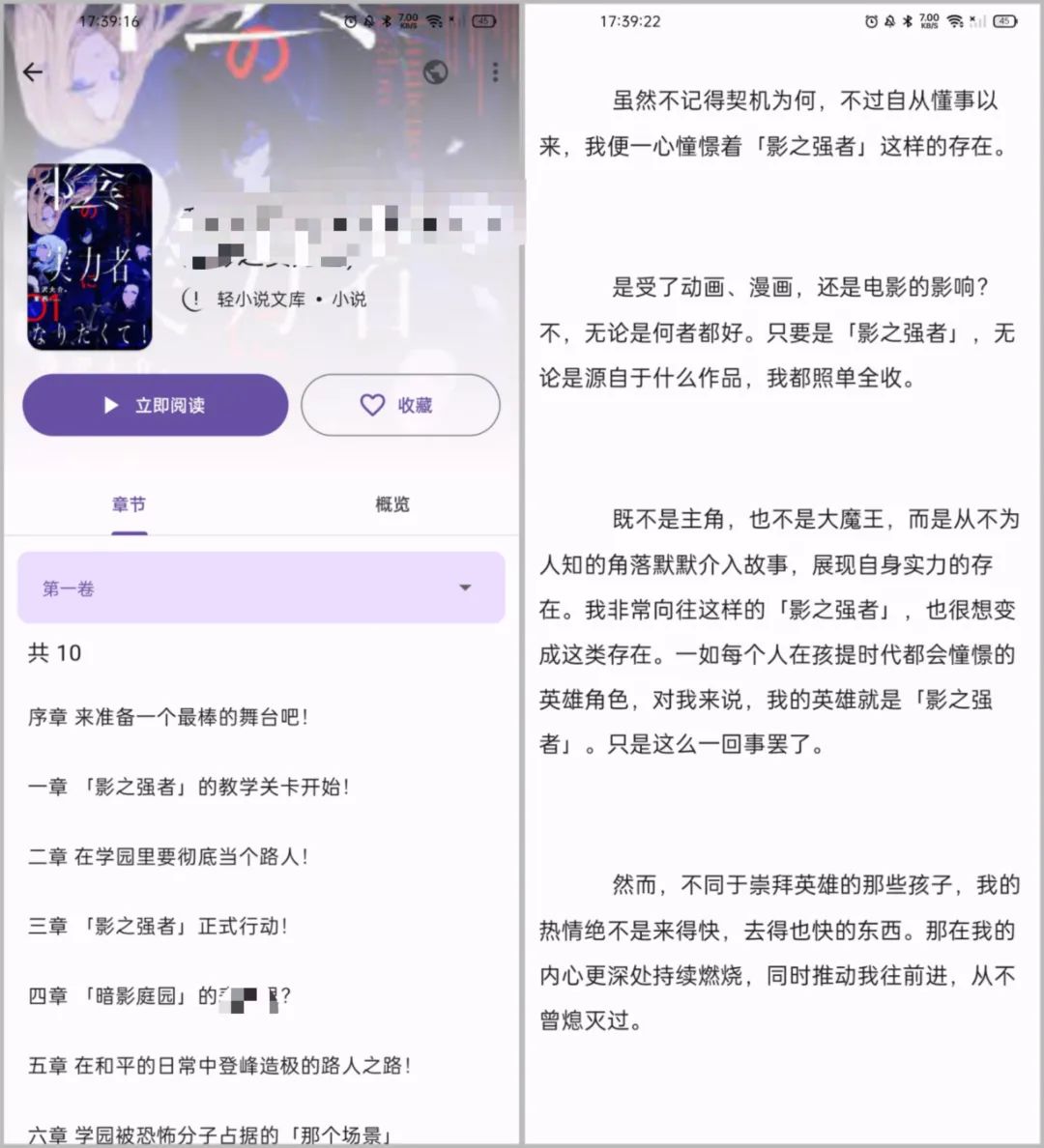The height and width of the screenshot is (1148, 1044).
Task: Start reading with 立即阅读 button
Action: click(156, 405)
